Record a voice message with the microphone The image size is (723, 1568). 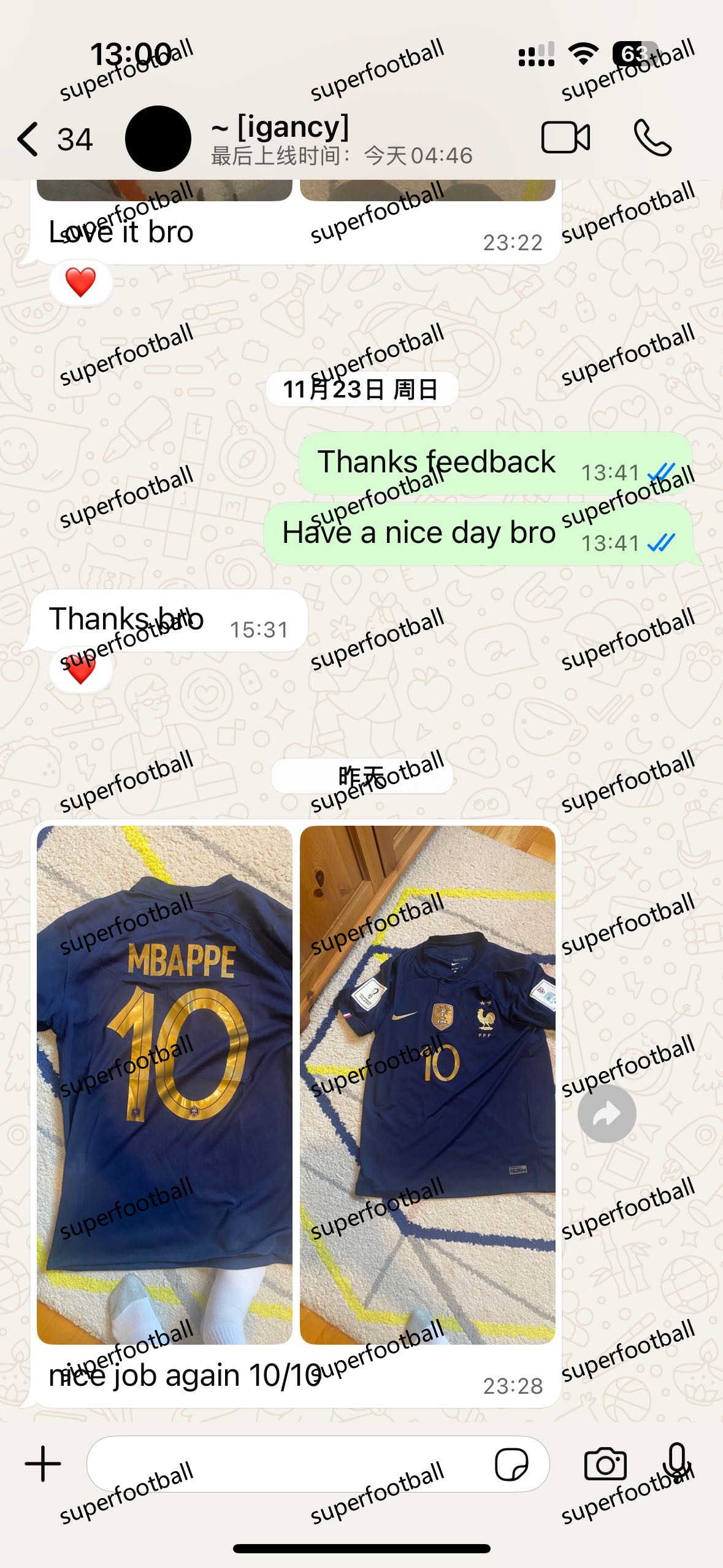(x=677, y=1463)
